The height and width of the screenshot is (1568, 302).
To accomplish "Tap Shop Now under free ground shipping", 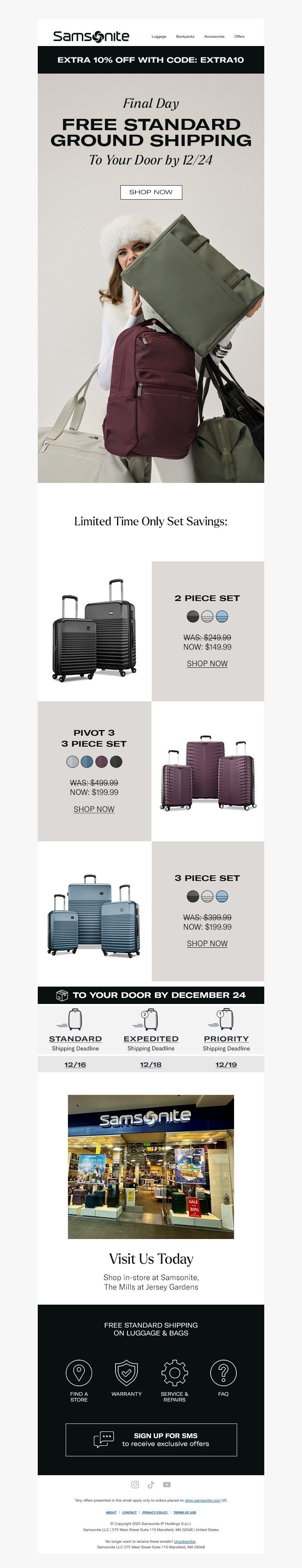I will (151, 192).
